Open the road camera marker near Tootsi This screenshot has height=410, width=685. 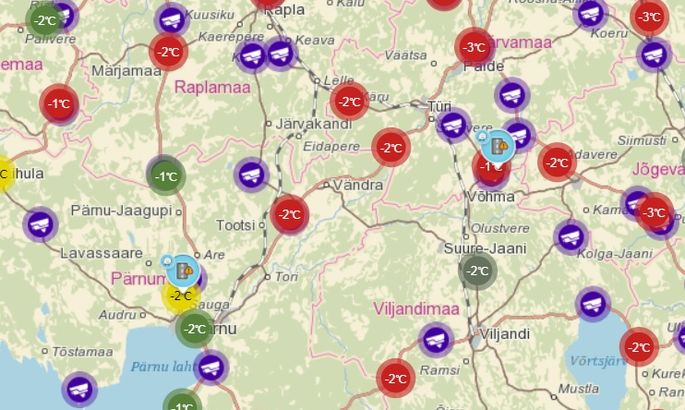click(252, 175)
